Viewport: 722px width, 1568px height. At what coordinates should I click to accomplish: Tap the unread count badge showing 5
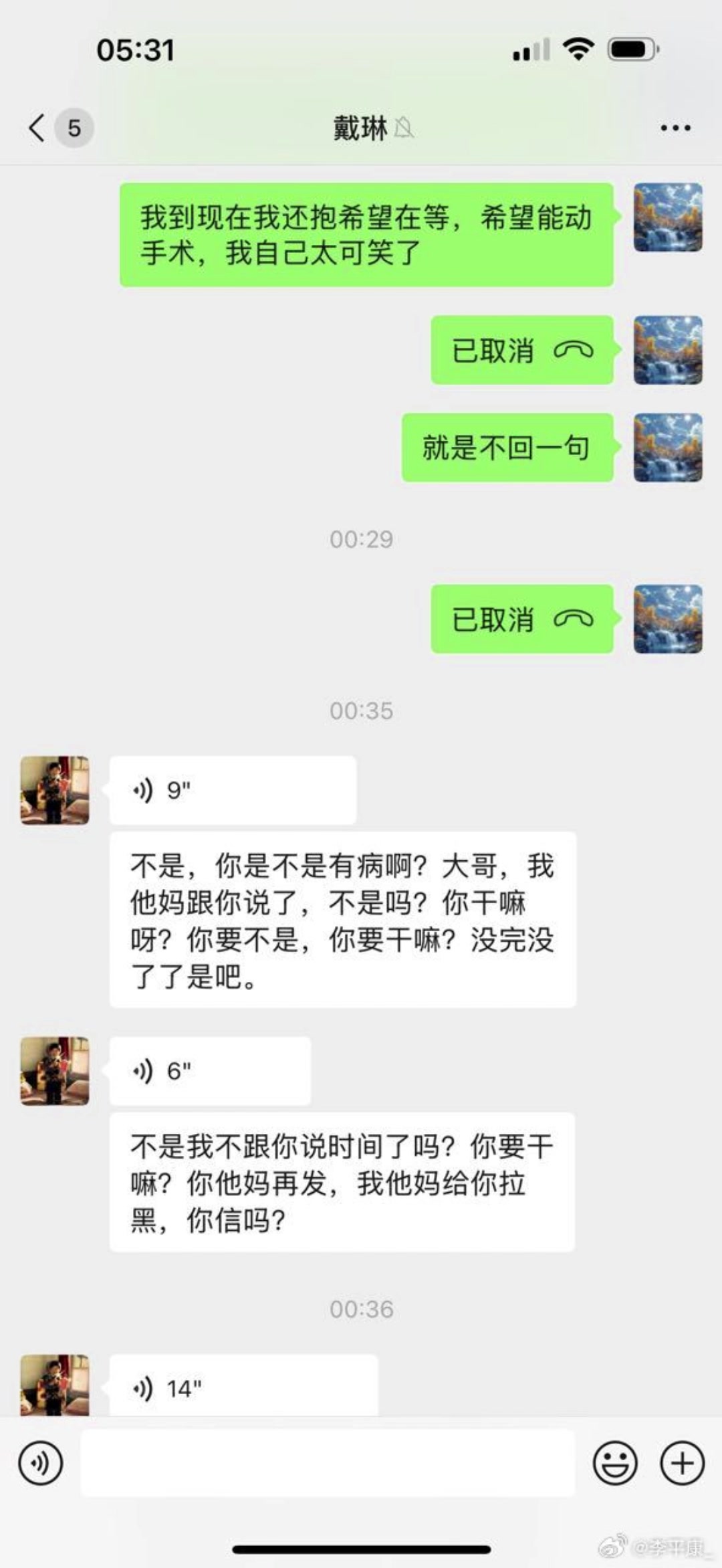[74, 127]
